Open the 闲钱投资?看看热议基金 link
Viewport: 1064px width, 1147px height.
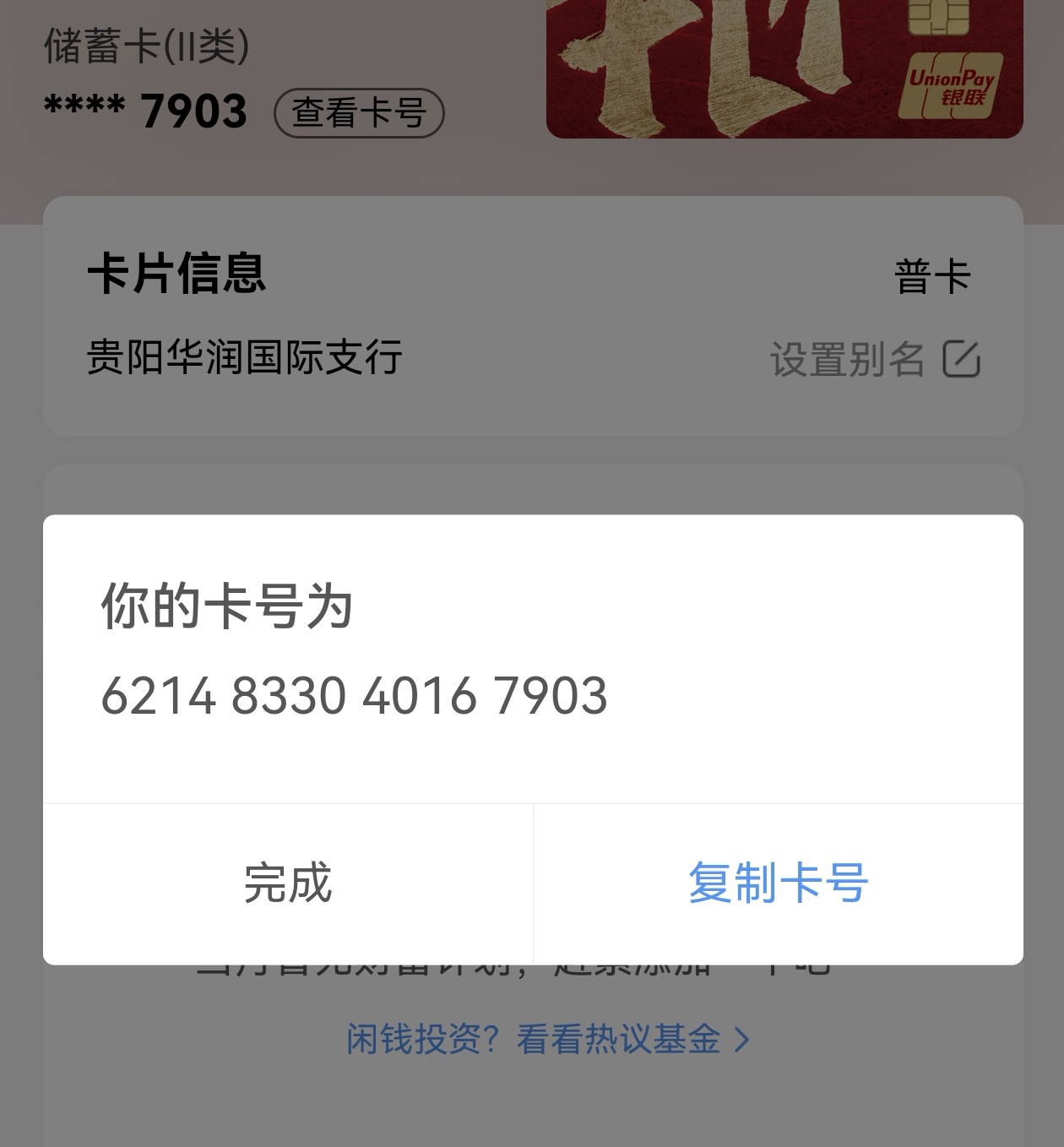(x=547, y=1039)
